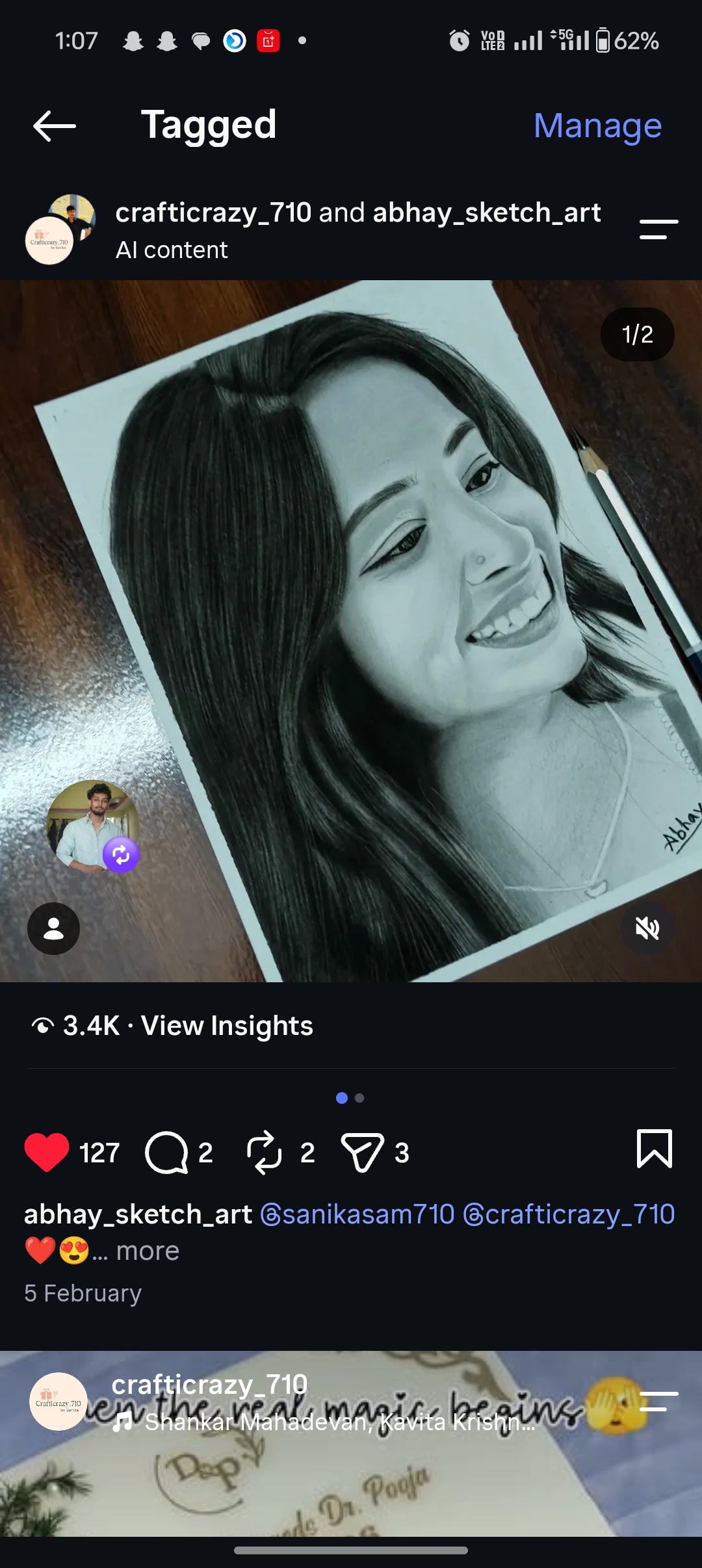
Task: Open the crafticrazy_710 avatar on the lower post
Action: coord(58,1402)
